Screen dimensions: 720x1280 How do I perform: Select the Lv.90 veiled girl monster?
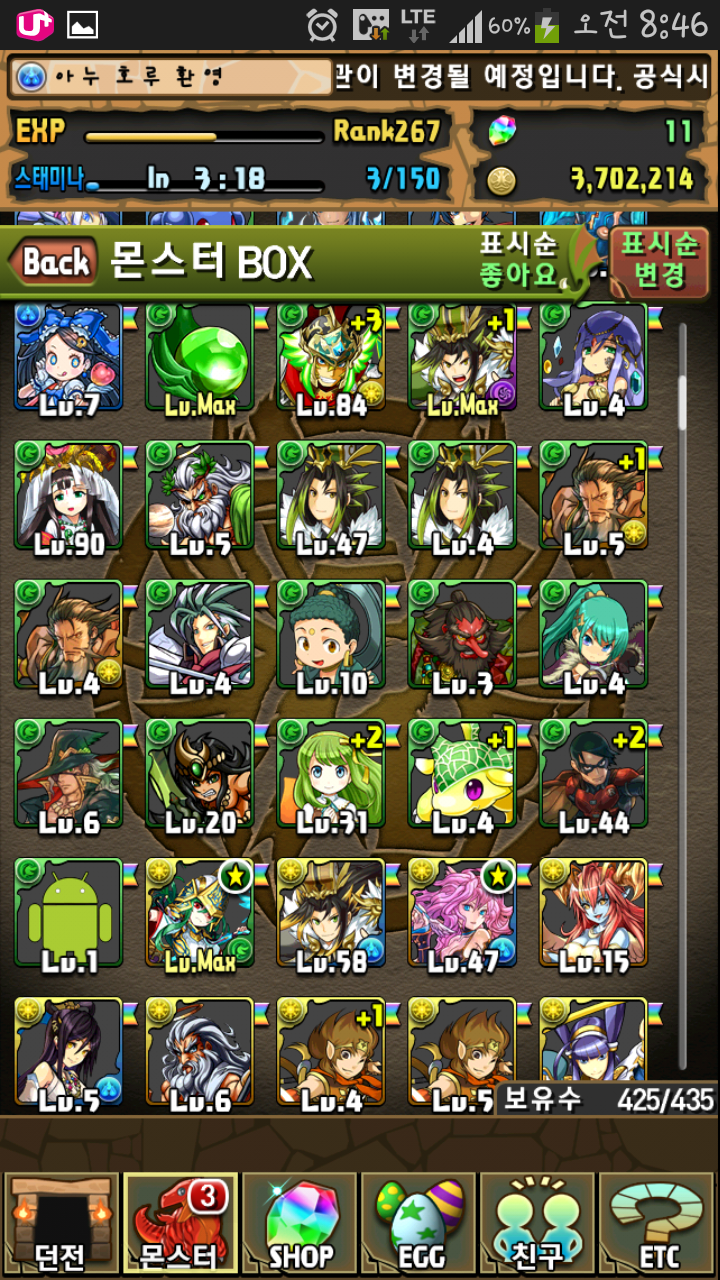click(68, 497)
